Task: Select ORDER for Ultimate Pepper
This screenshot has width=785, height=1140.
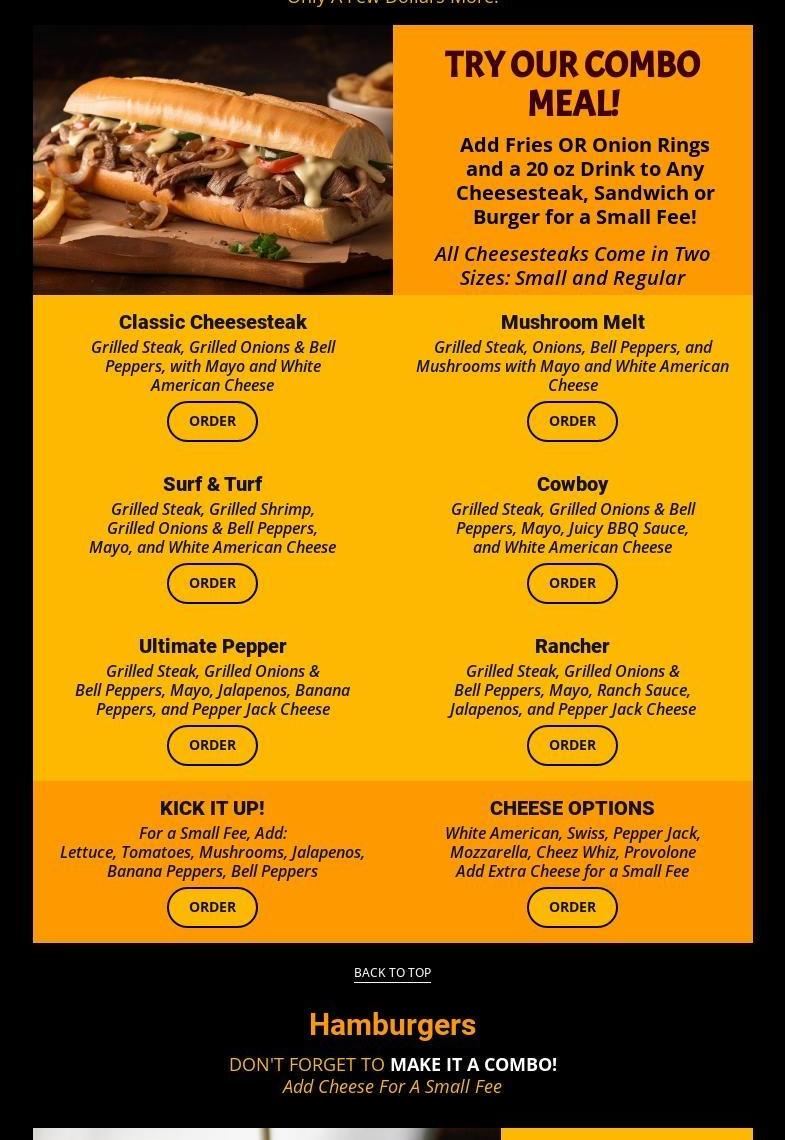Action: pos(212,745)
